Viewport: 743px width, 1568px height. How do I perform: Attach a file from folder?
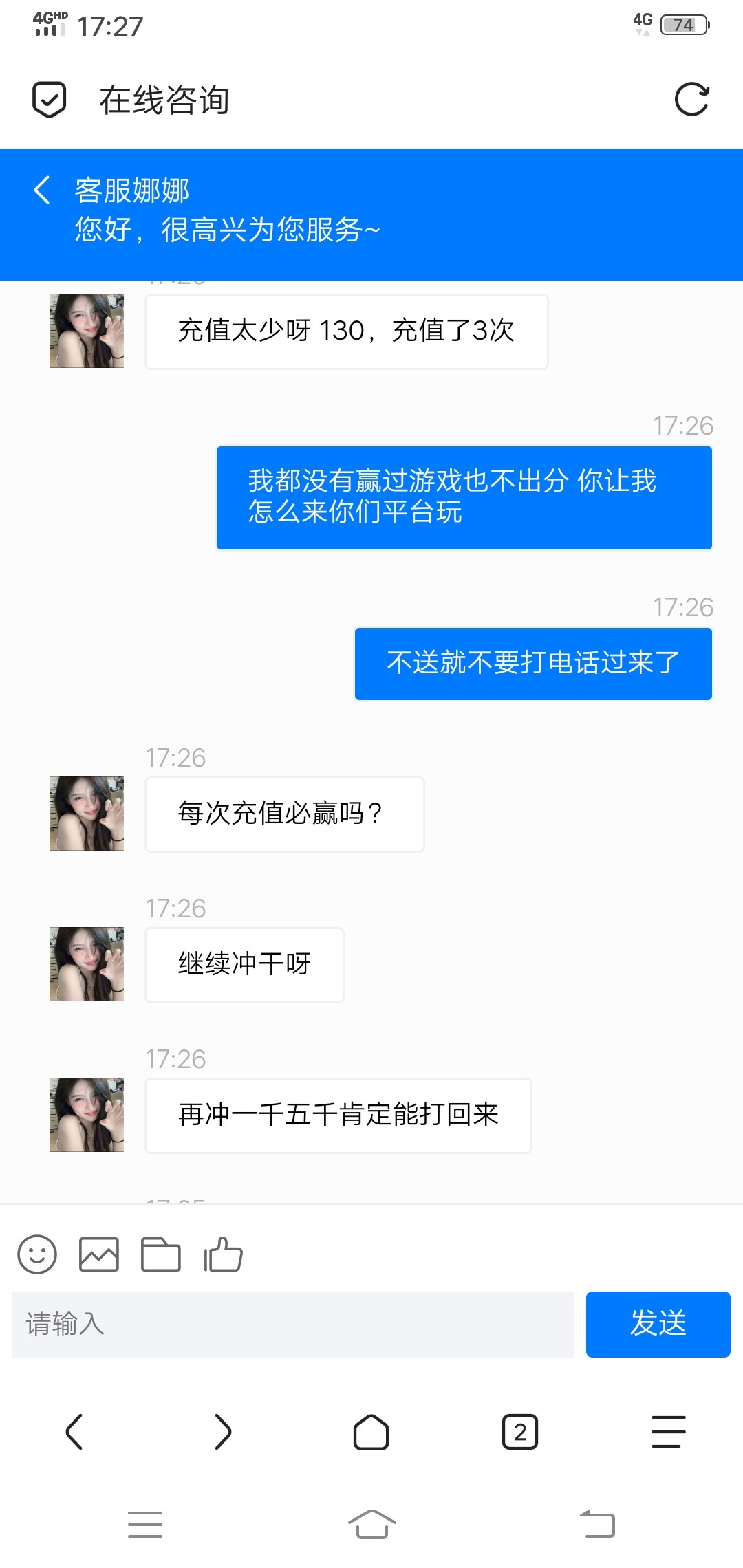161,1254
